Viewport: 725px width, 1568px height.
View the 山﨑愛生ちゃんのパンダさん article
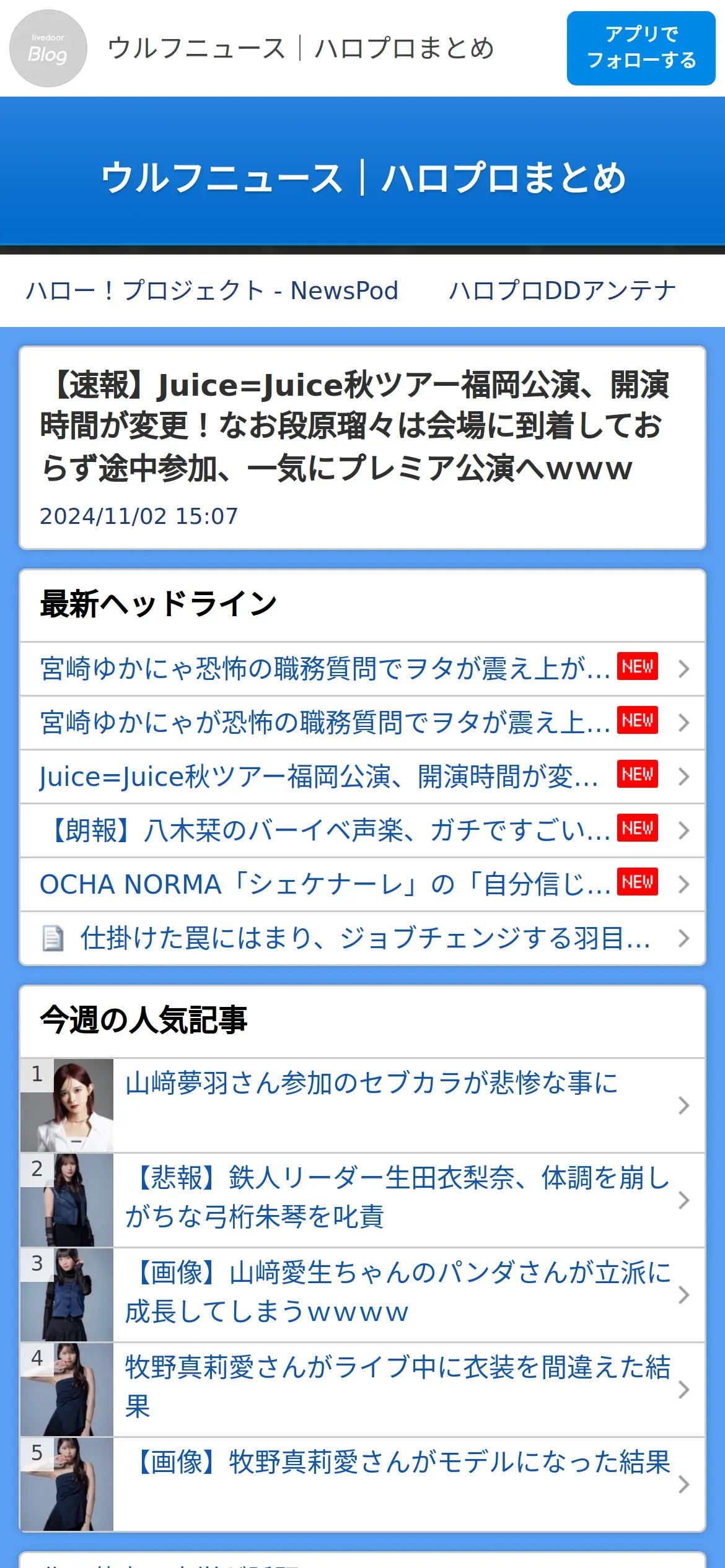coord(362,1295)
